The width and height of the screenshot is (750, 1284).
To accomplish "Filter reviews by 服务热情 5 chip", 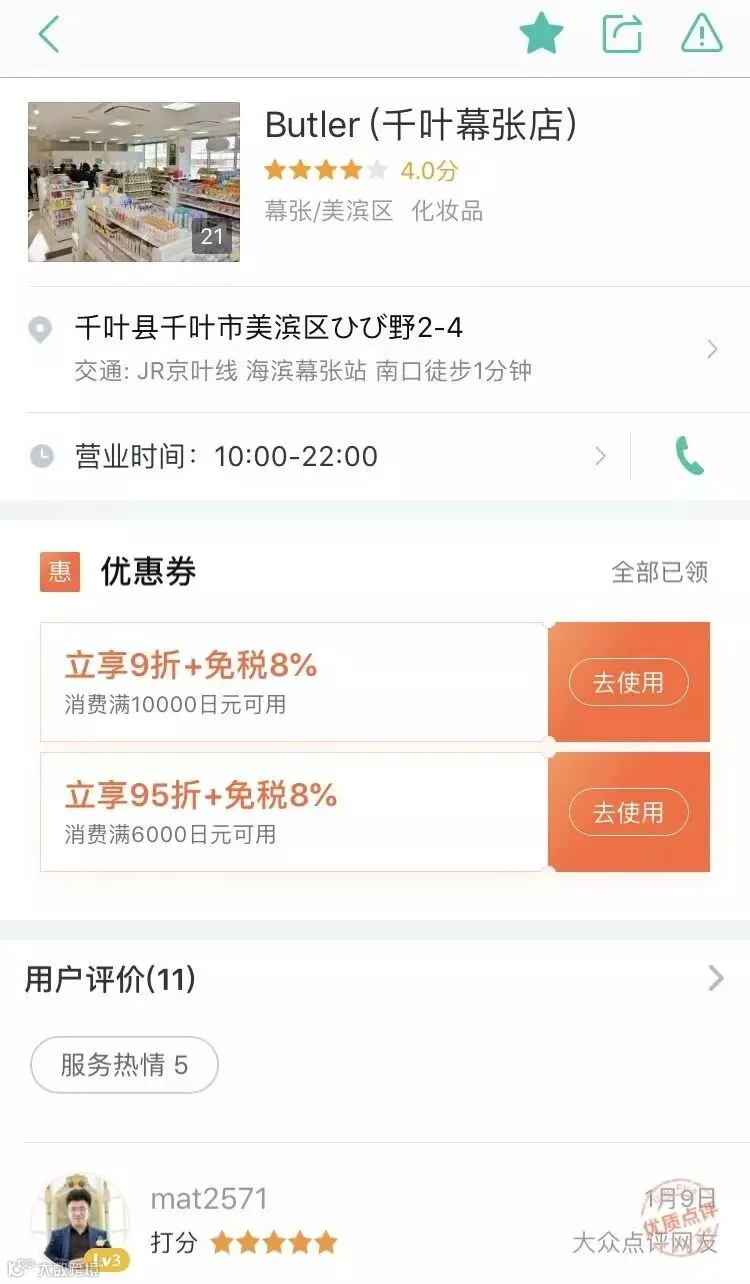I will coord(124,1065).
